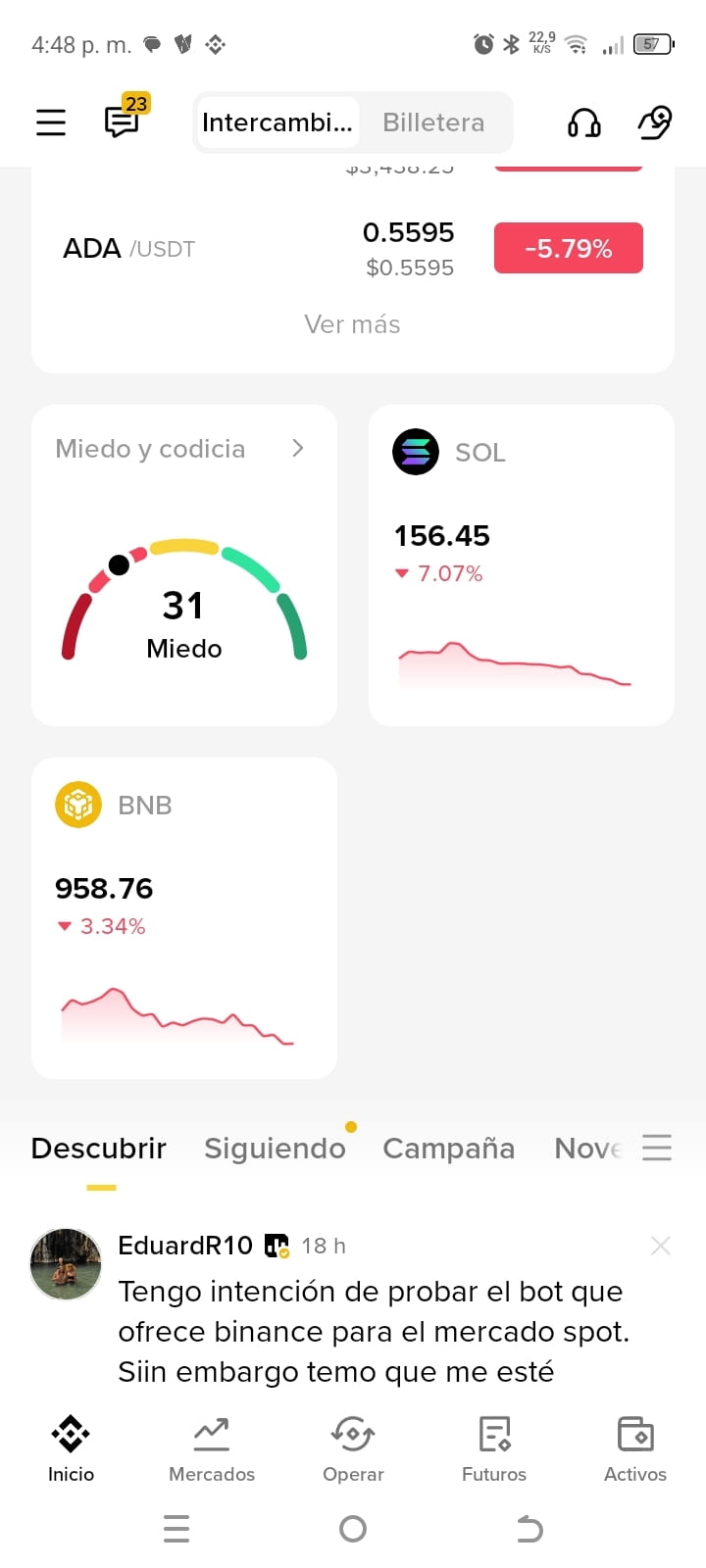Switch to the Campaña feed tab
706x1568 pixels.
click(x=448, y=1148)
